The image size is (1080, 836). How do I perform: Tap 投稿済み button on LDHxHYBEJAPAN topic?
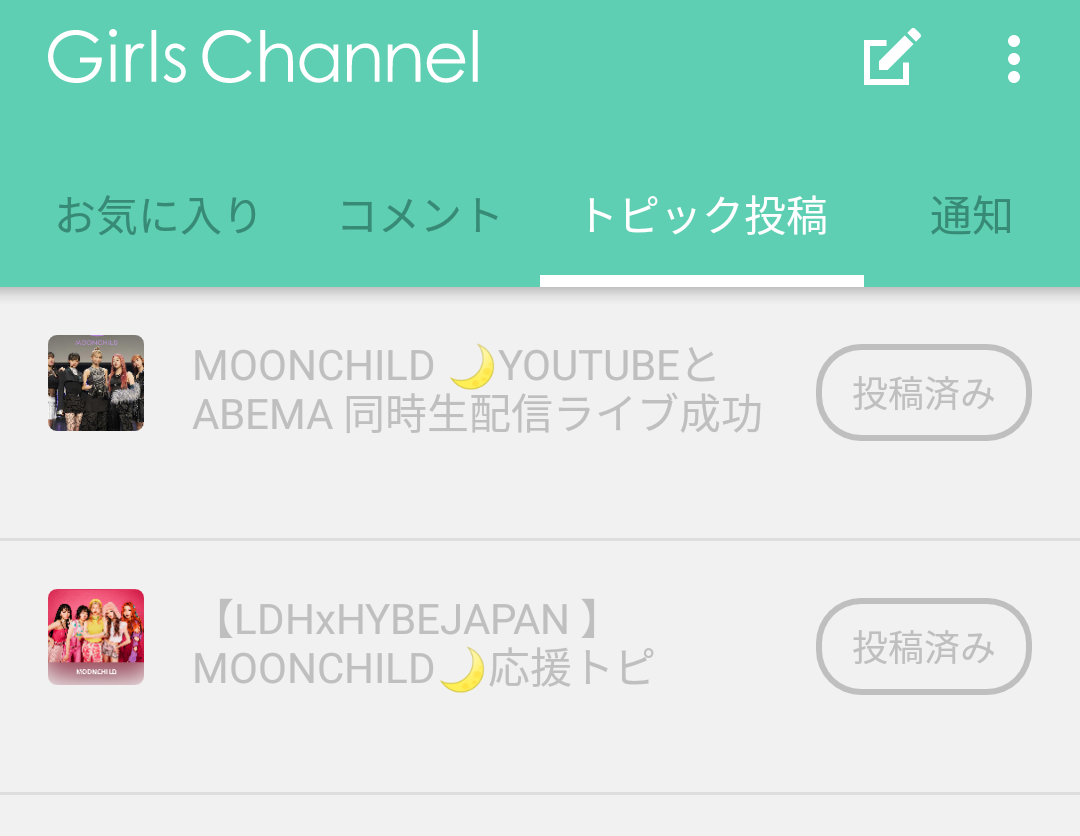(923, 646)
